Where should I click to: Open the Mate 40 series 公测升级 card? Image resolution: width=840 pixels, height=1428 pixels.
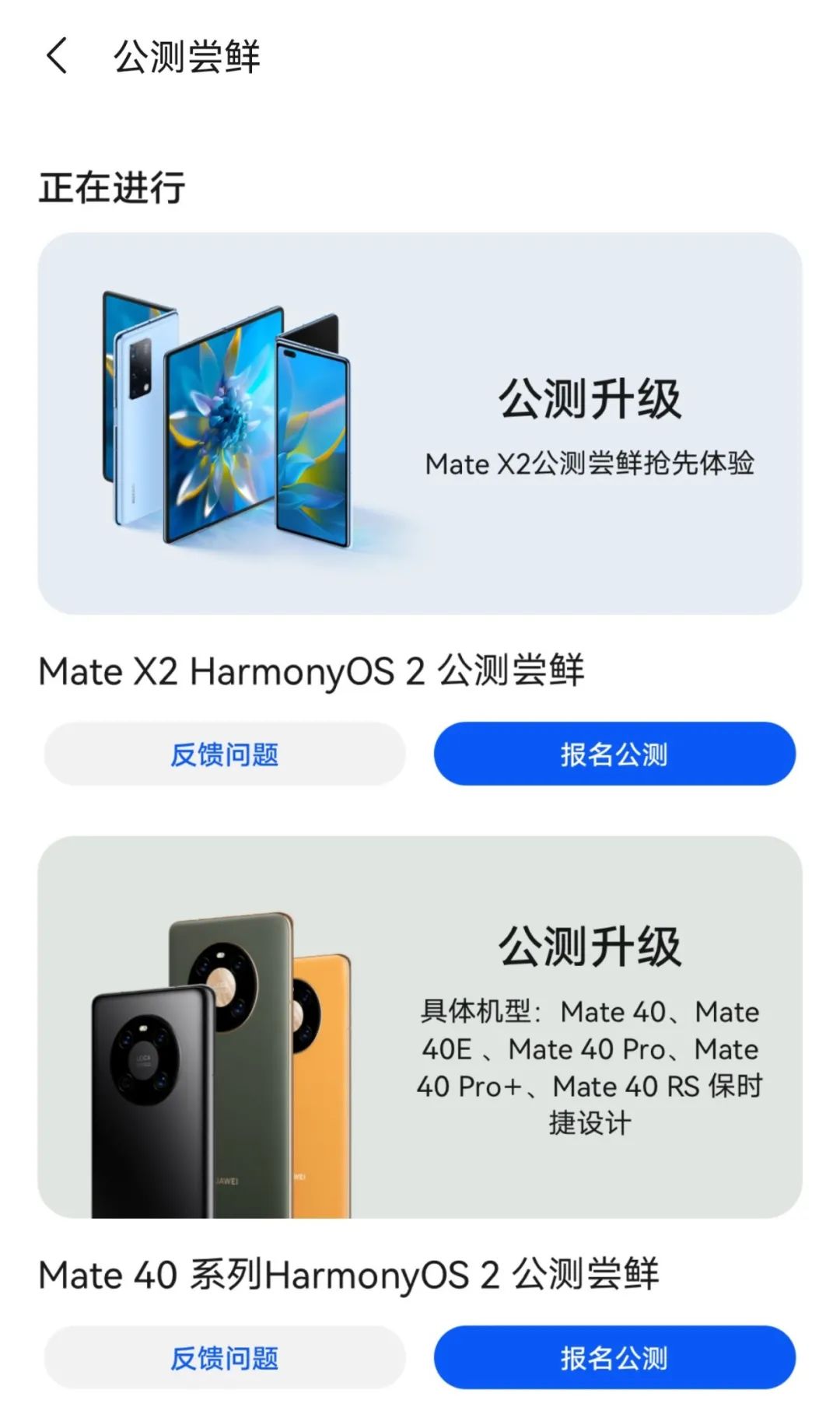point(420,1027)
